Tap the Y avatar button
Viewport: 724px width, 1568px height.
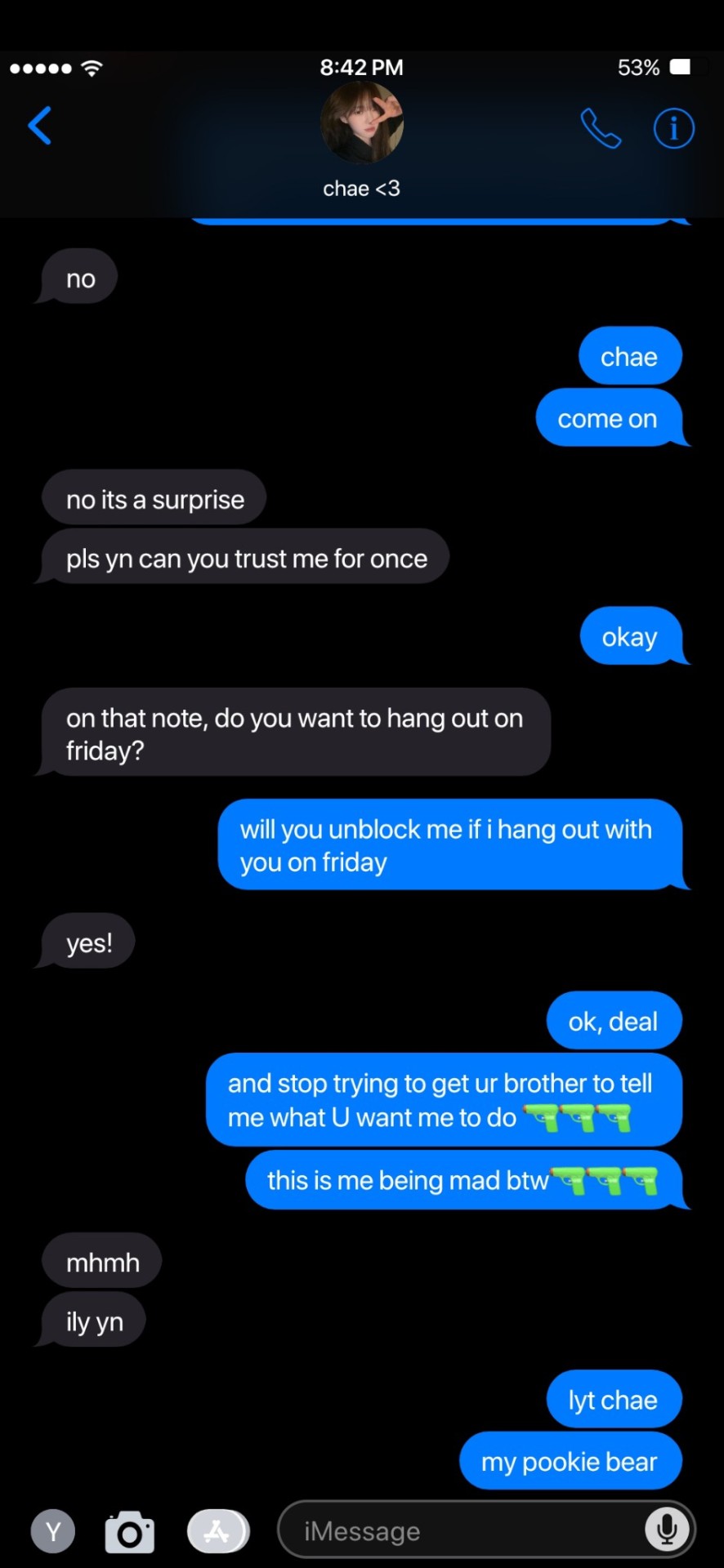[x=53, y=1531]
